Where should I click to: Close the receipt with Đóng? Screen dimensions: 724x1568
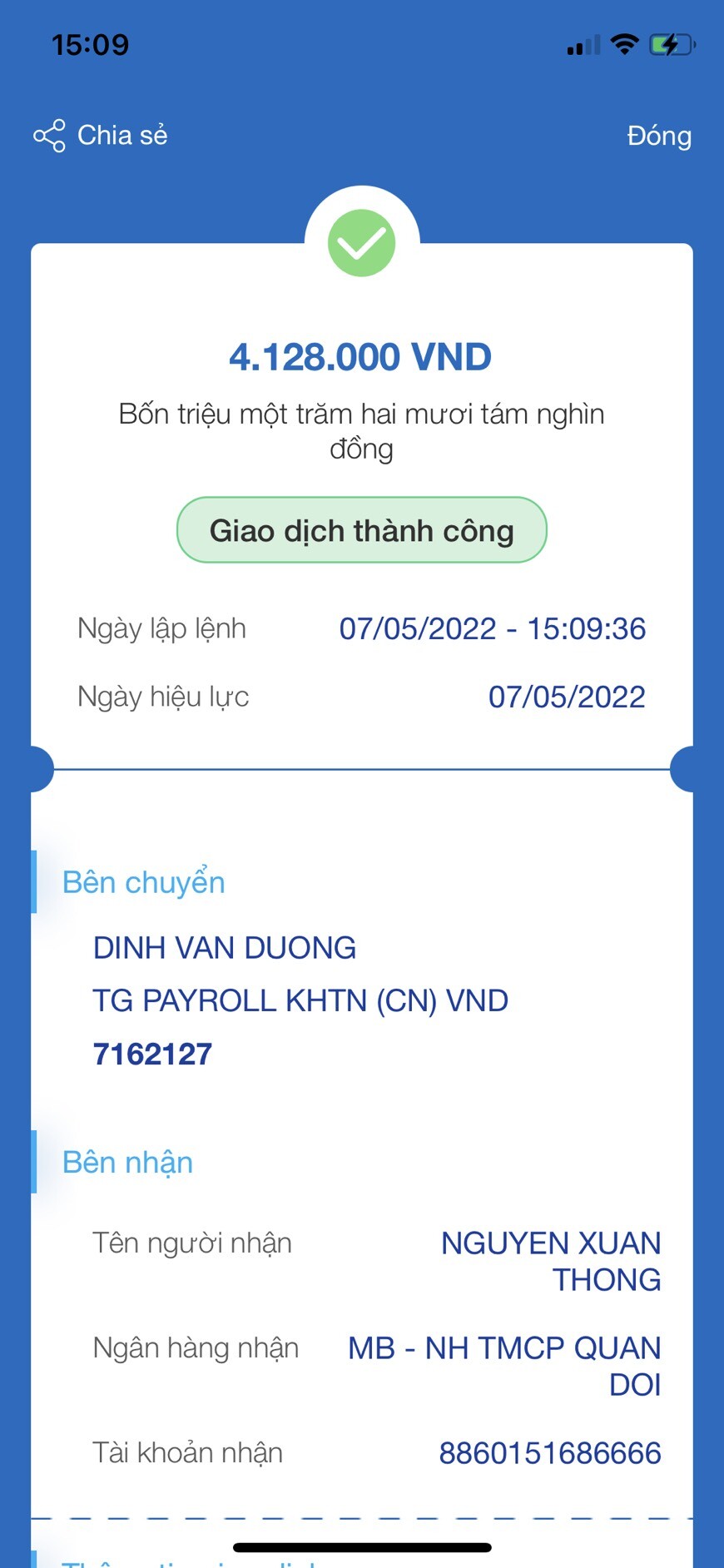point(658,136)
